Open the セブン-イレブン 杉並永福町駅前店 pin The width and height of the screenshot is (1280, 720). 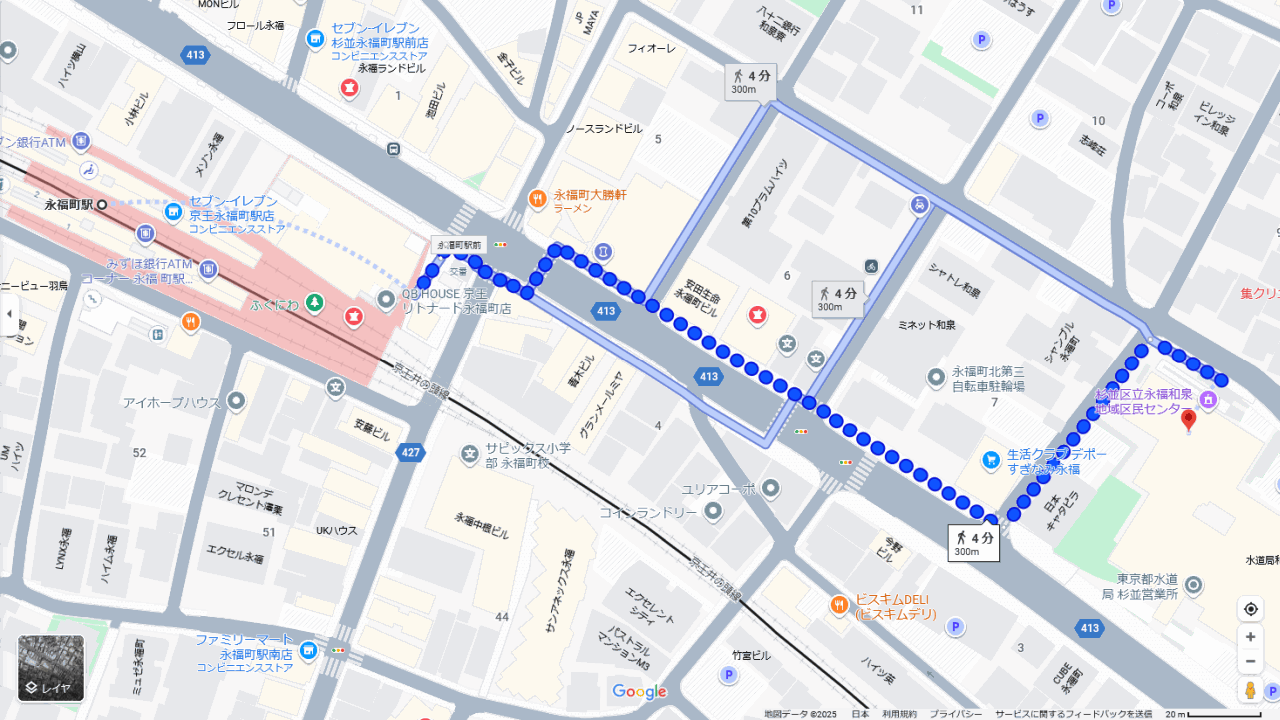[316, 38]
